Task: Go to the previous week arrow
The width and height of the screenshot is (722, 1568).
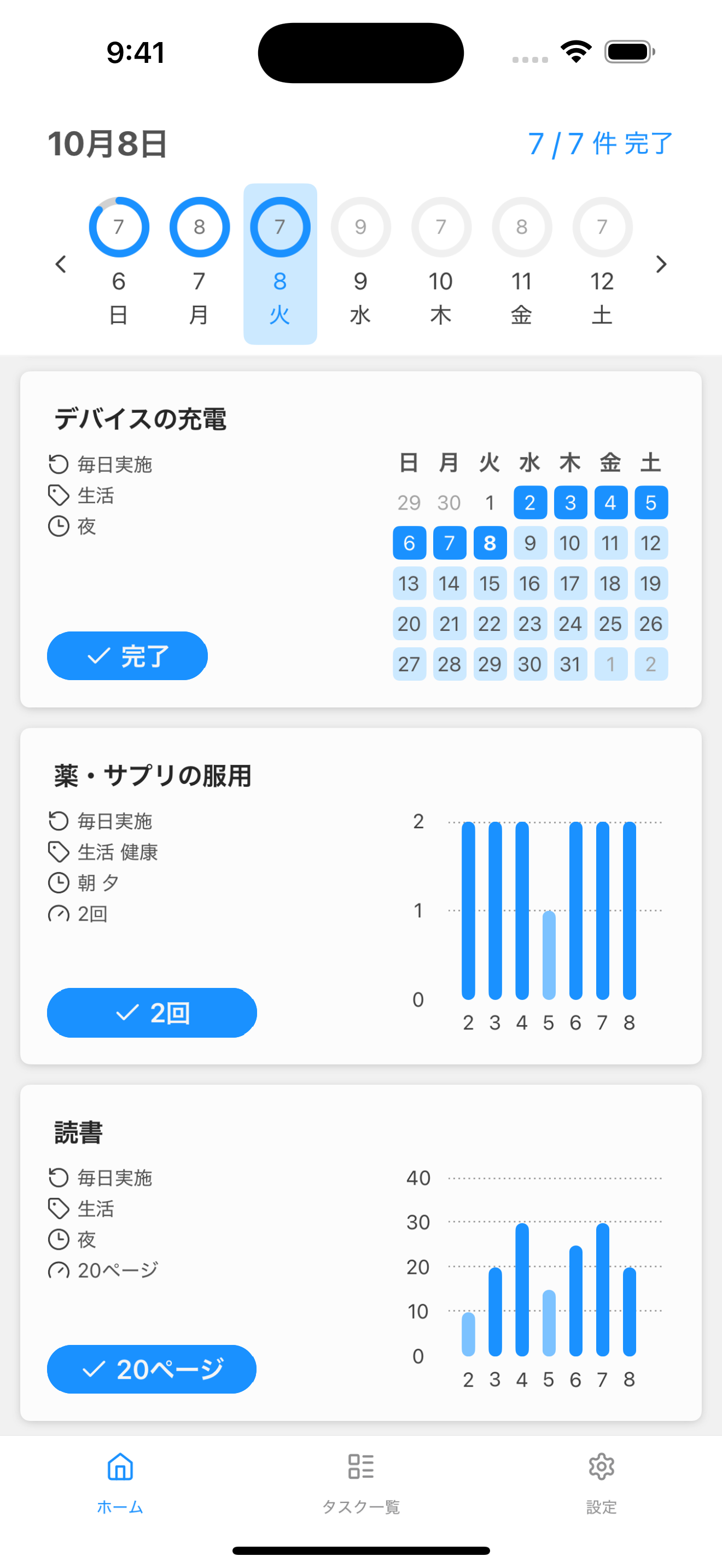Action: [60, 264]
